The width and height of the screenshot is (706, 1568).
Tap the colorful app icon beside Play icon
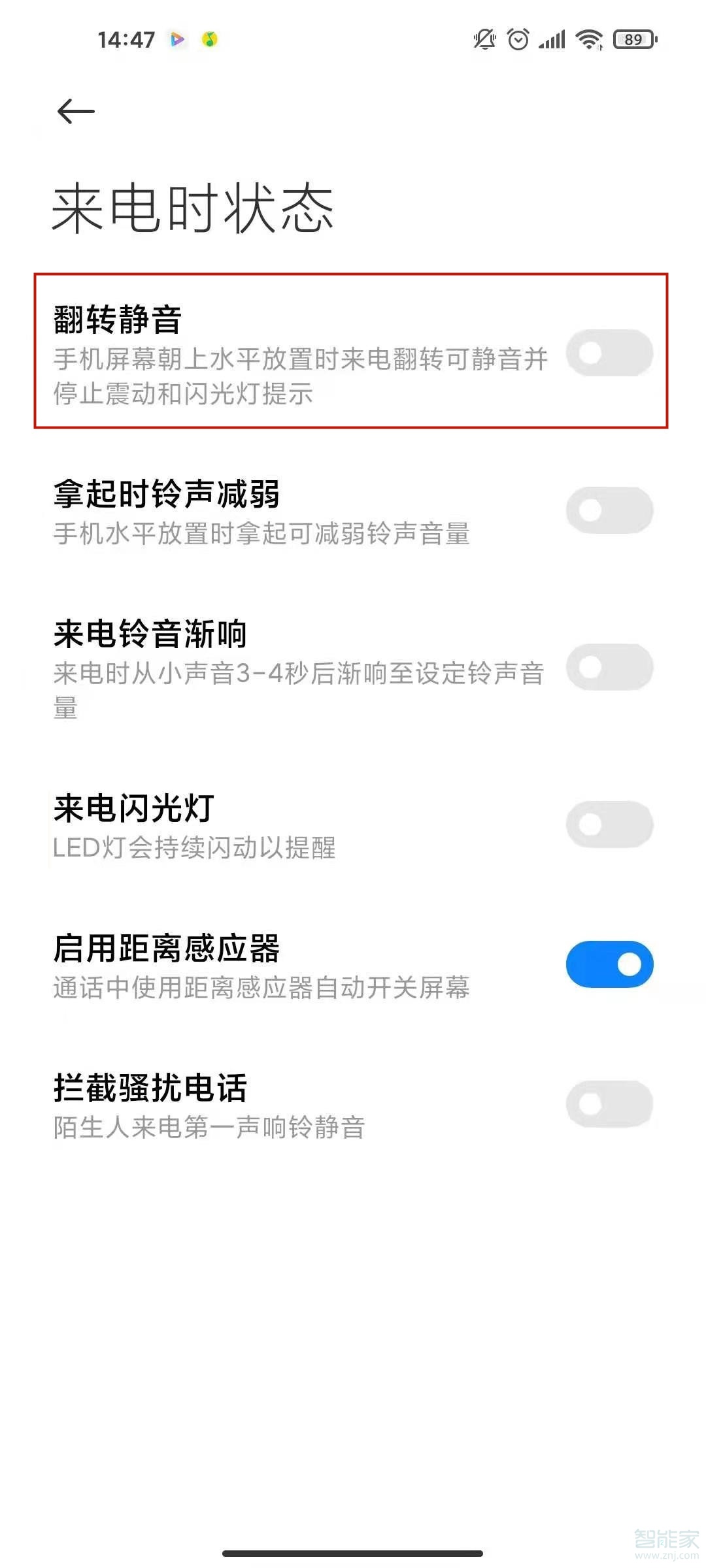pyautogui.click(x=210, y=41)
